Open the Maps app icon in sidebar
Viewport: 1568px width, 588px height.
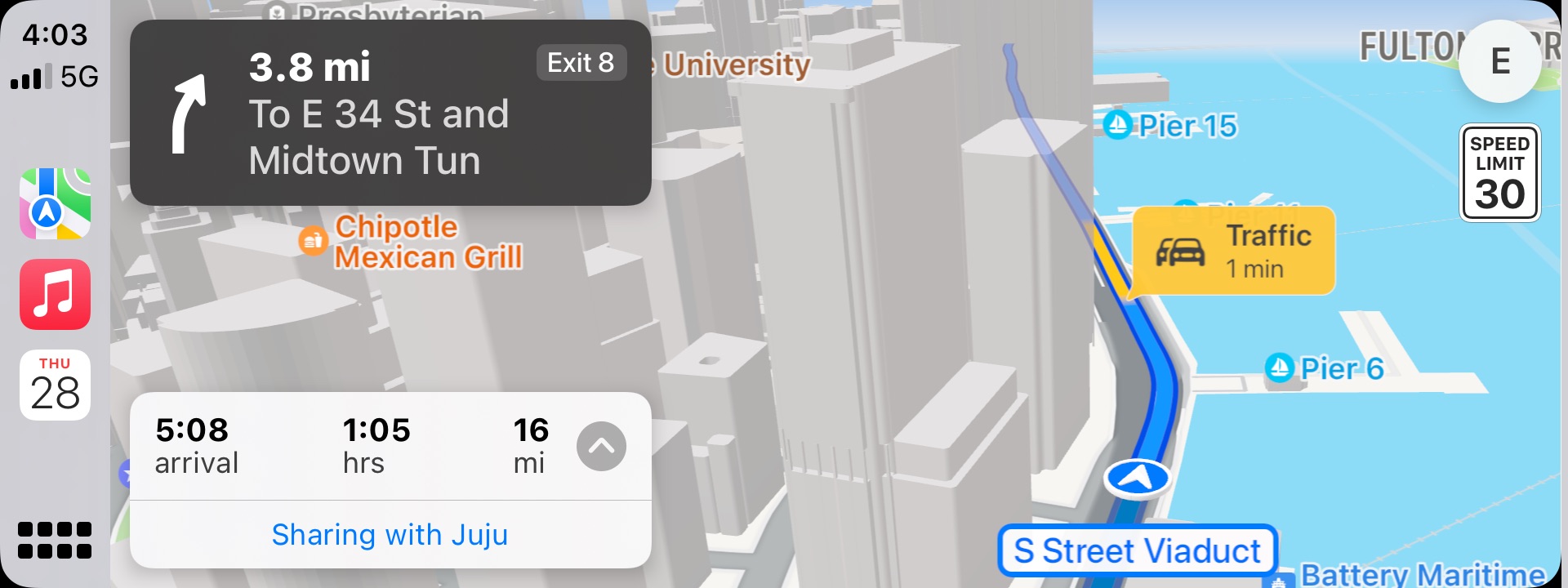[55, 204]
